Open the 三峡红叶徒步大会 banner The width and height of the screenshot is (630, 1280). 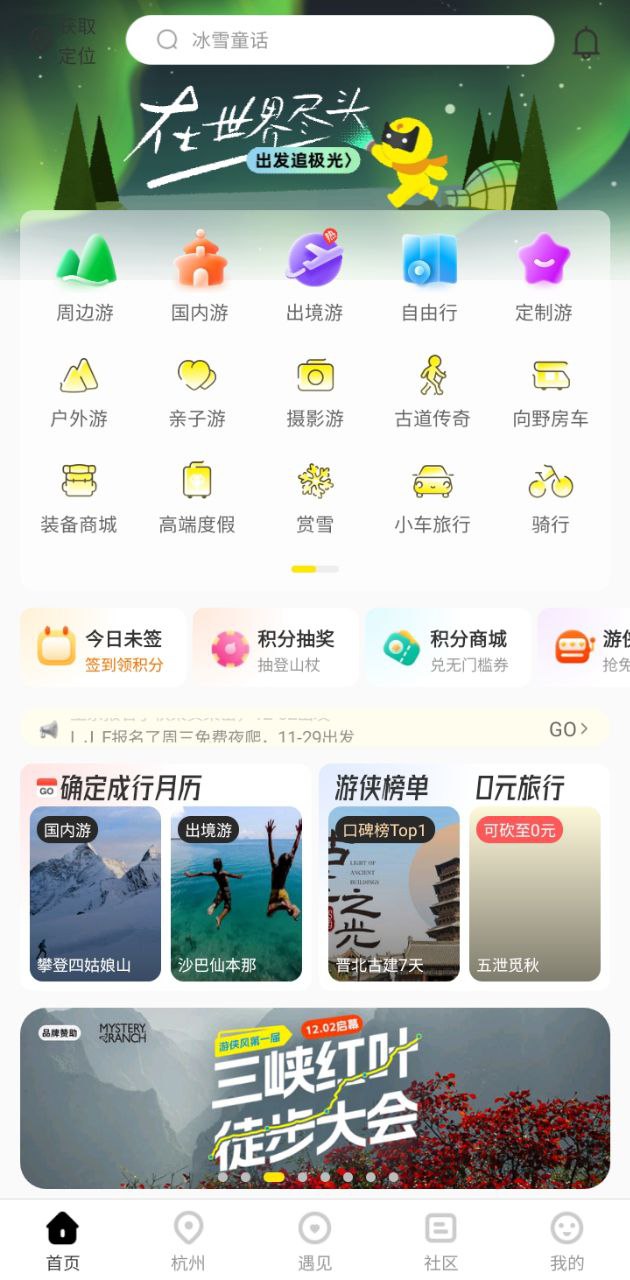pos(315,1098)
